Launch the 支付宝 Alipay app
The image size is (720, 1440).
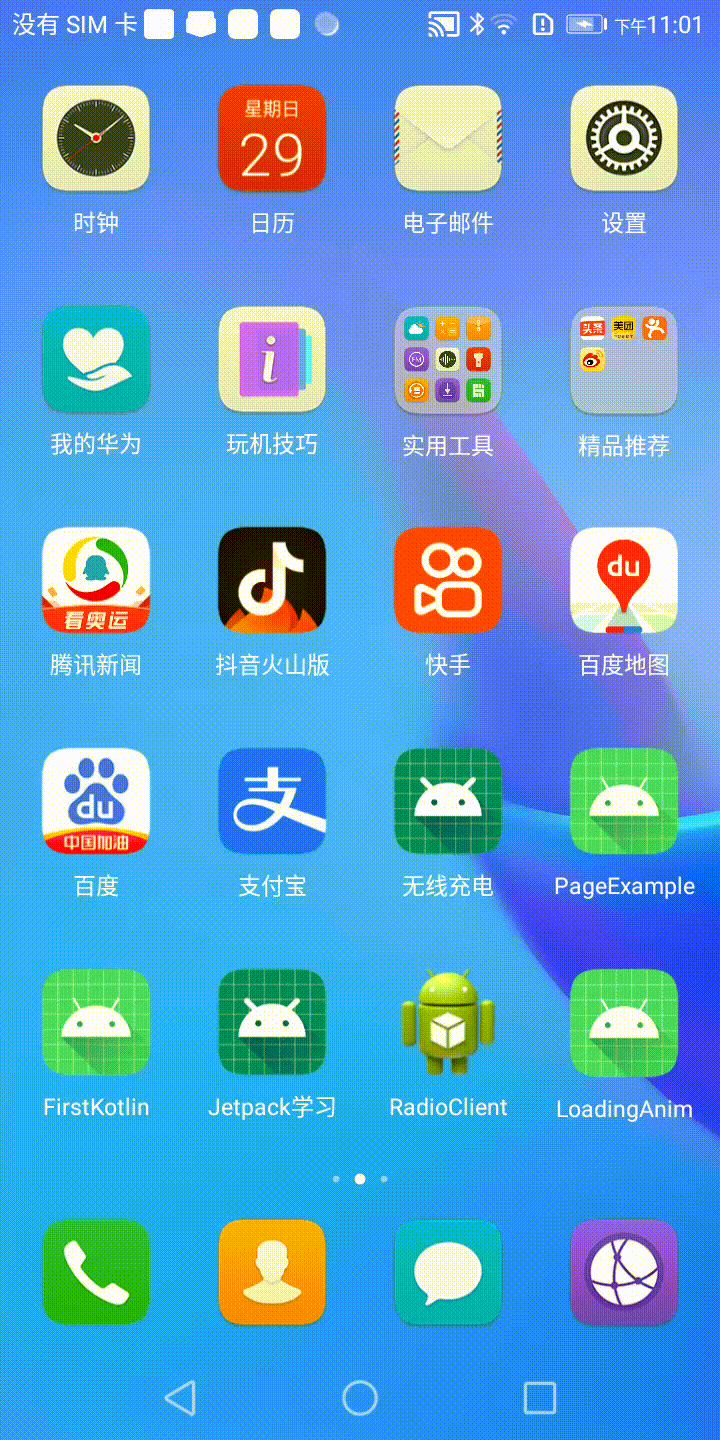click(x=272, y=802)
